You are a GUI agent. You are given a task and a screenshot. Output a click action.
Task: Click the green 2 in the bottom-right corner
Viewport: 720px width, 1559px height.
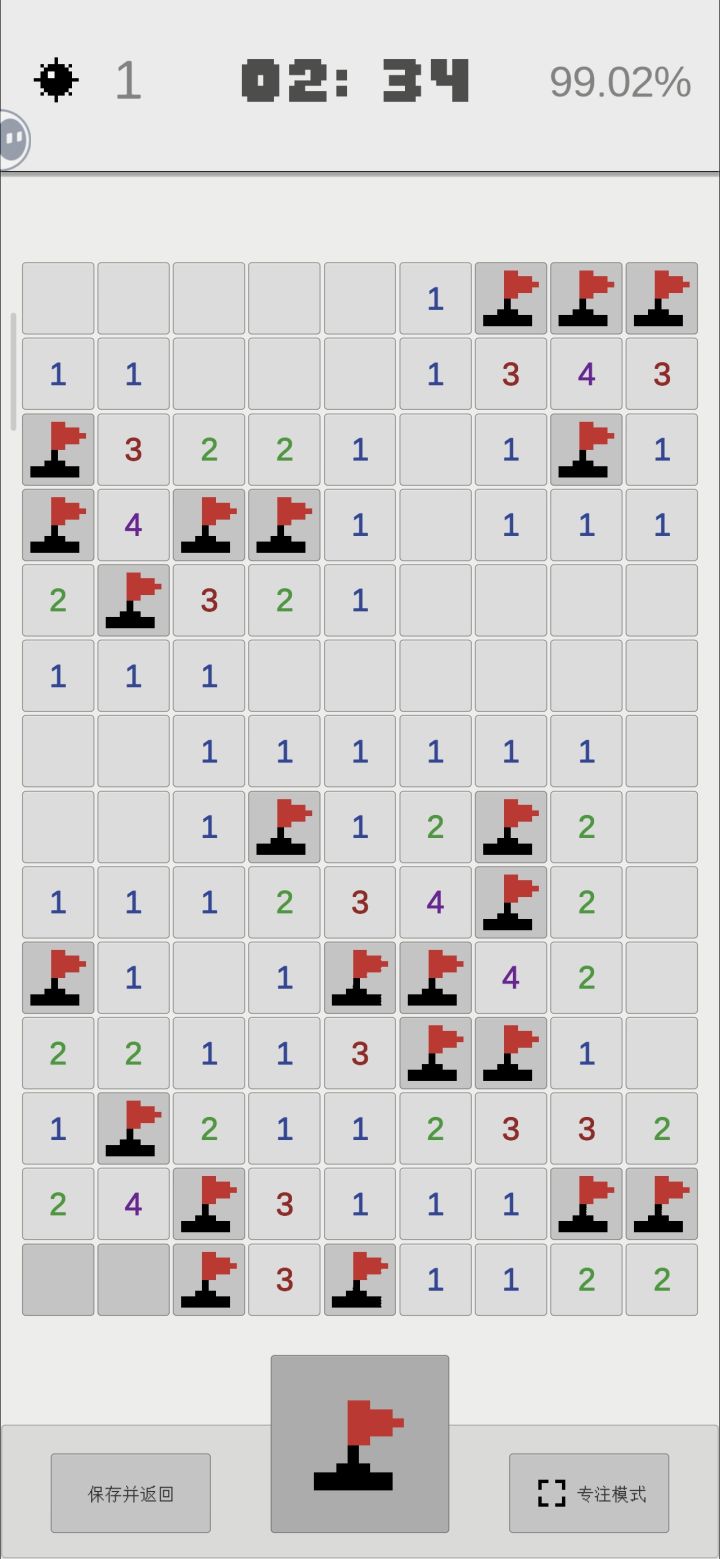click(661, 1279)
